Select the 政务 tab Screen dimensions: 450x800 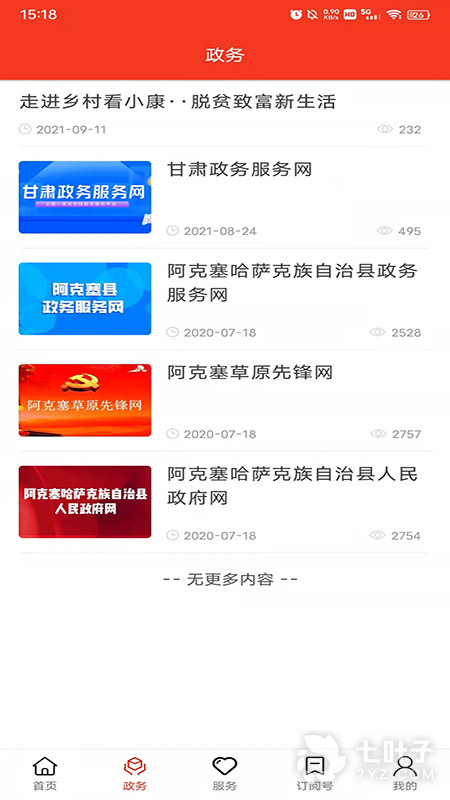click(135, 773)
